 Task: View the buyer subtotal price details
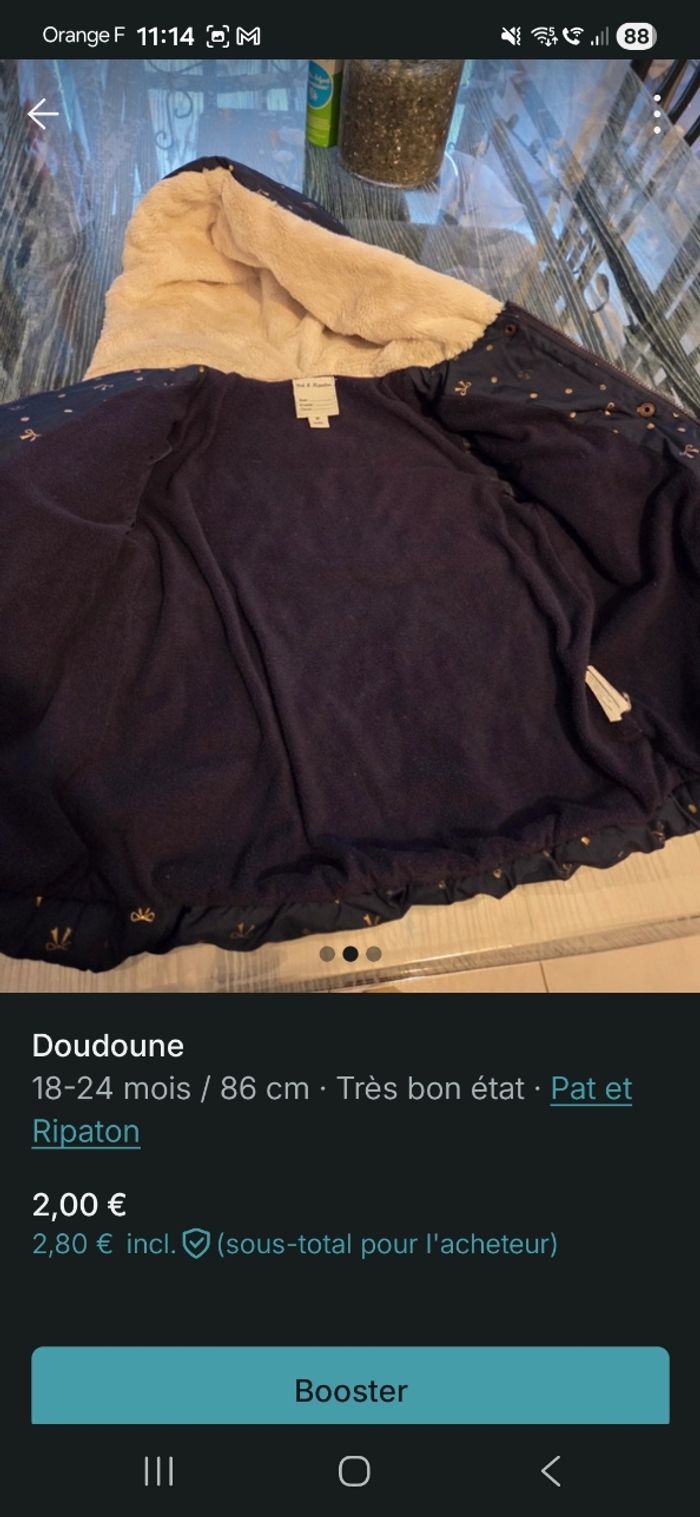coord(294,1244)
